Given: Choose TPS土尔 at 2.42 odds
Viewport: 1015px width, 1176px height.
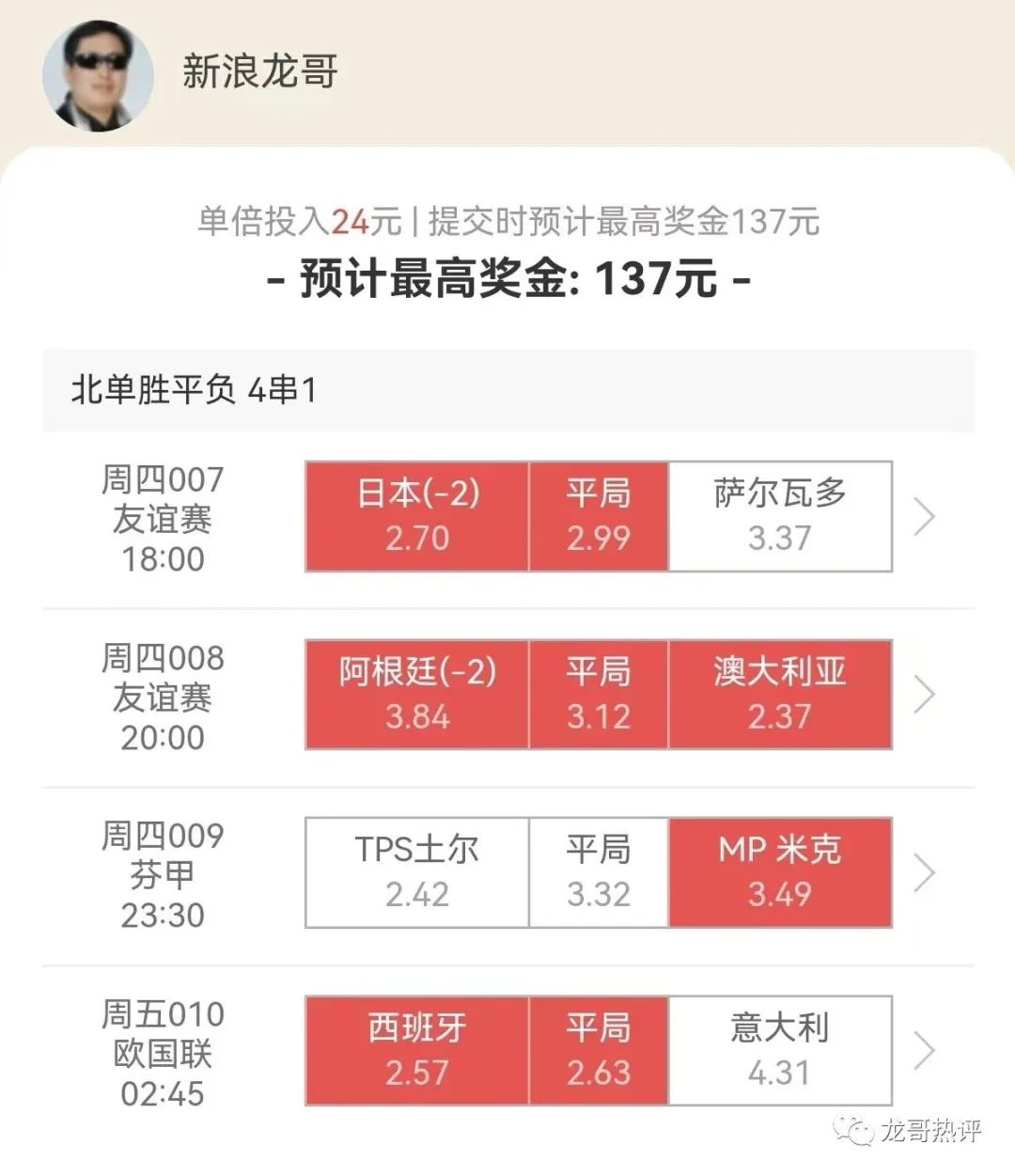Looking at the screenshot, I should [417, 872].
